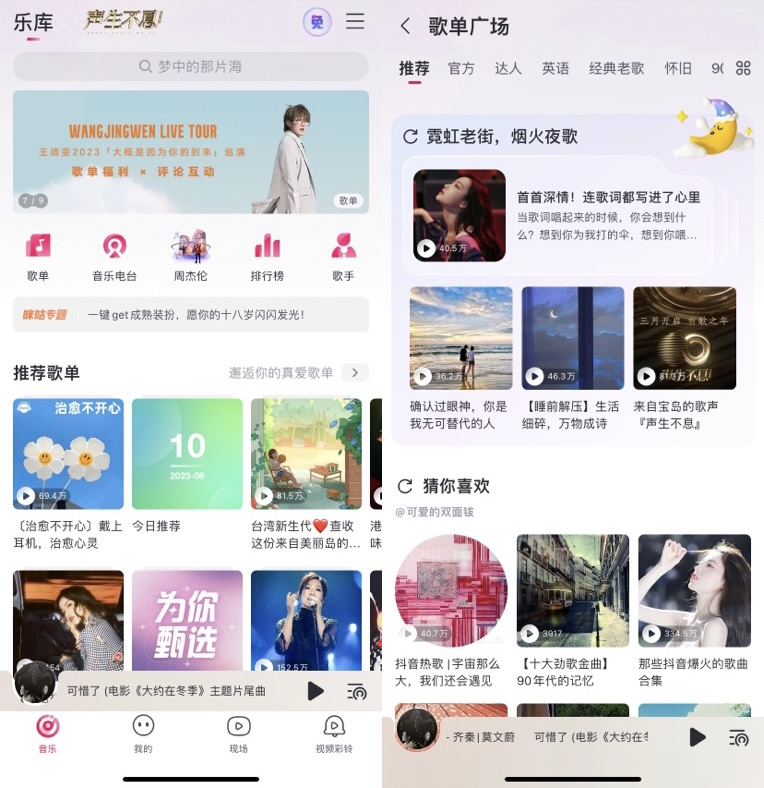Screen dimensions: 764x788
Task: Open the 治愈不开心 playlist
Action: click(68, 454)
